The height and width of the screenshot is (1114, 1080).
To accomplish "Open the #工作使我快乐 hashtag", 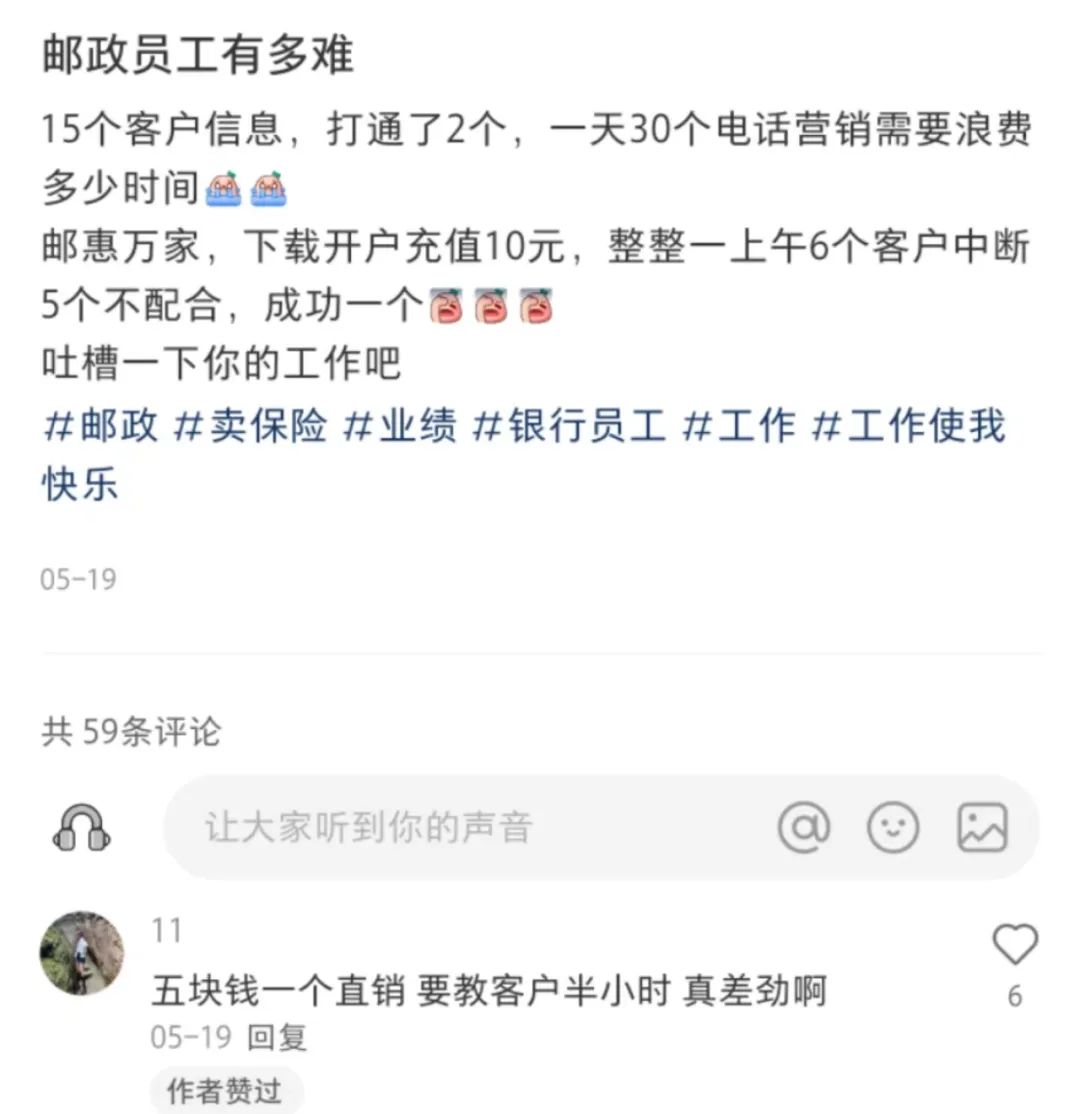I will pyautogui.click(x=907, y=426).
